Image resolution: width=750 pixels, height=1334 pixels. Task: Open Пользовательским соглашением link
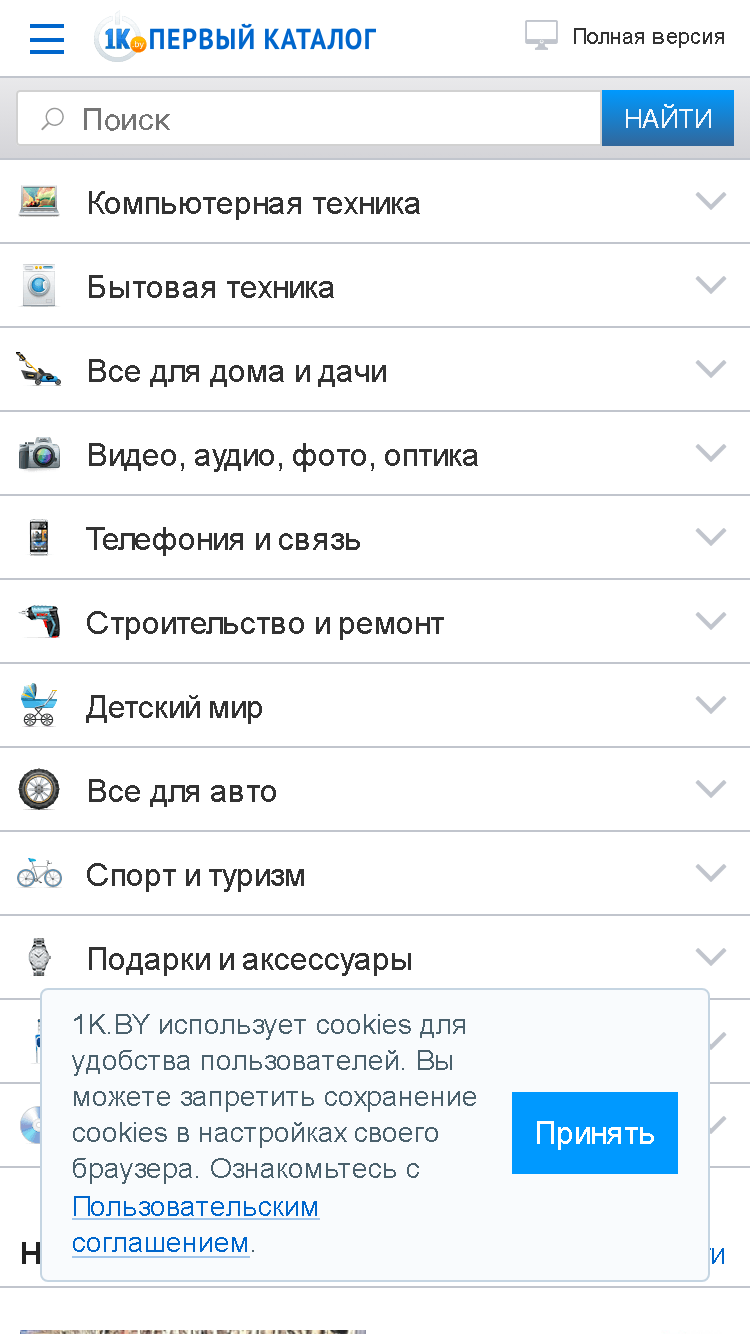[196, 1224]
